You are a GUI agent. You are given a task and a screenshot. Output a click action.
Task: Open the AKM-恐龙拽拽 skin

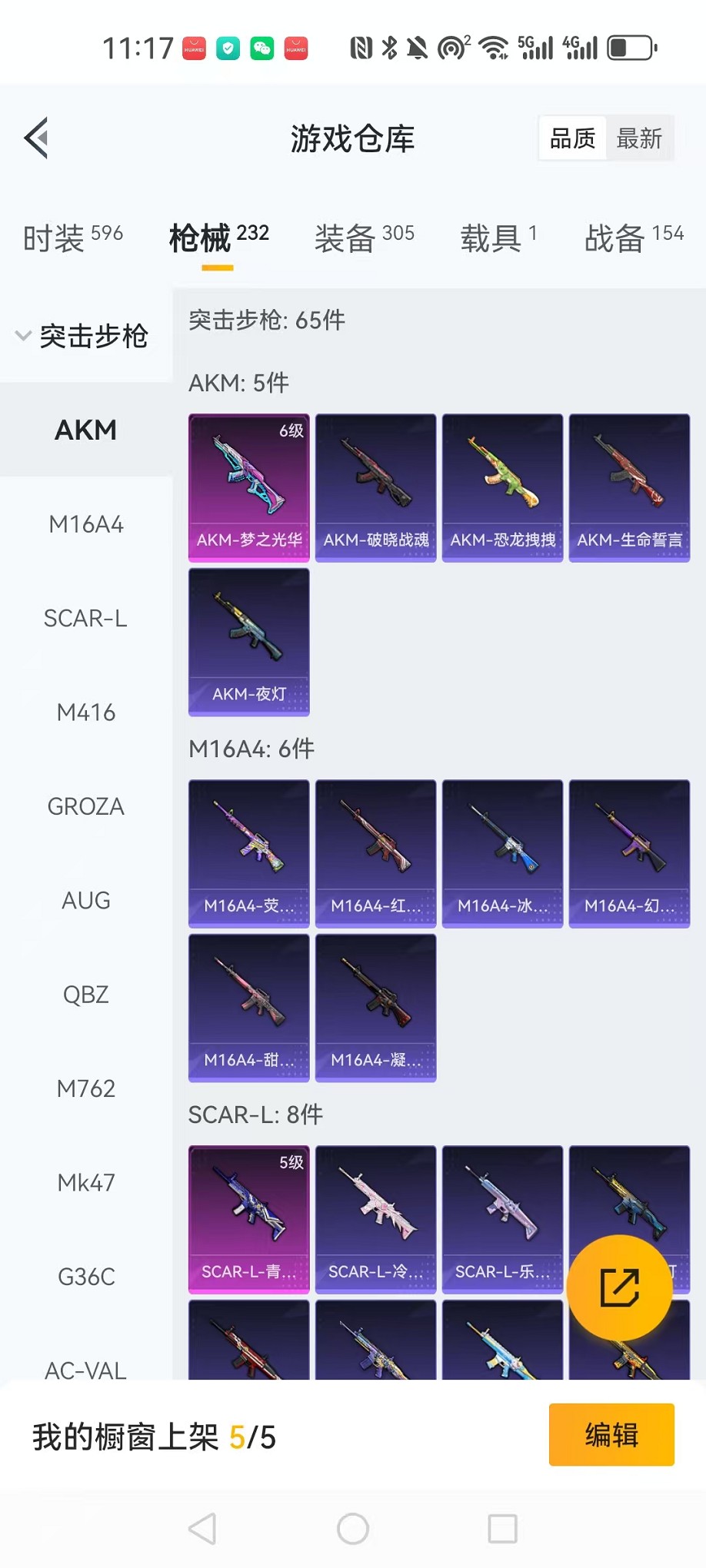[503, 488]
